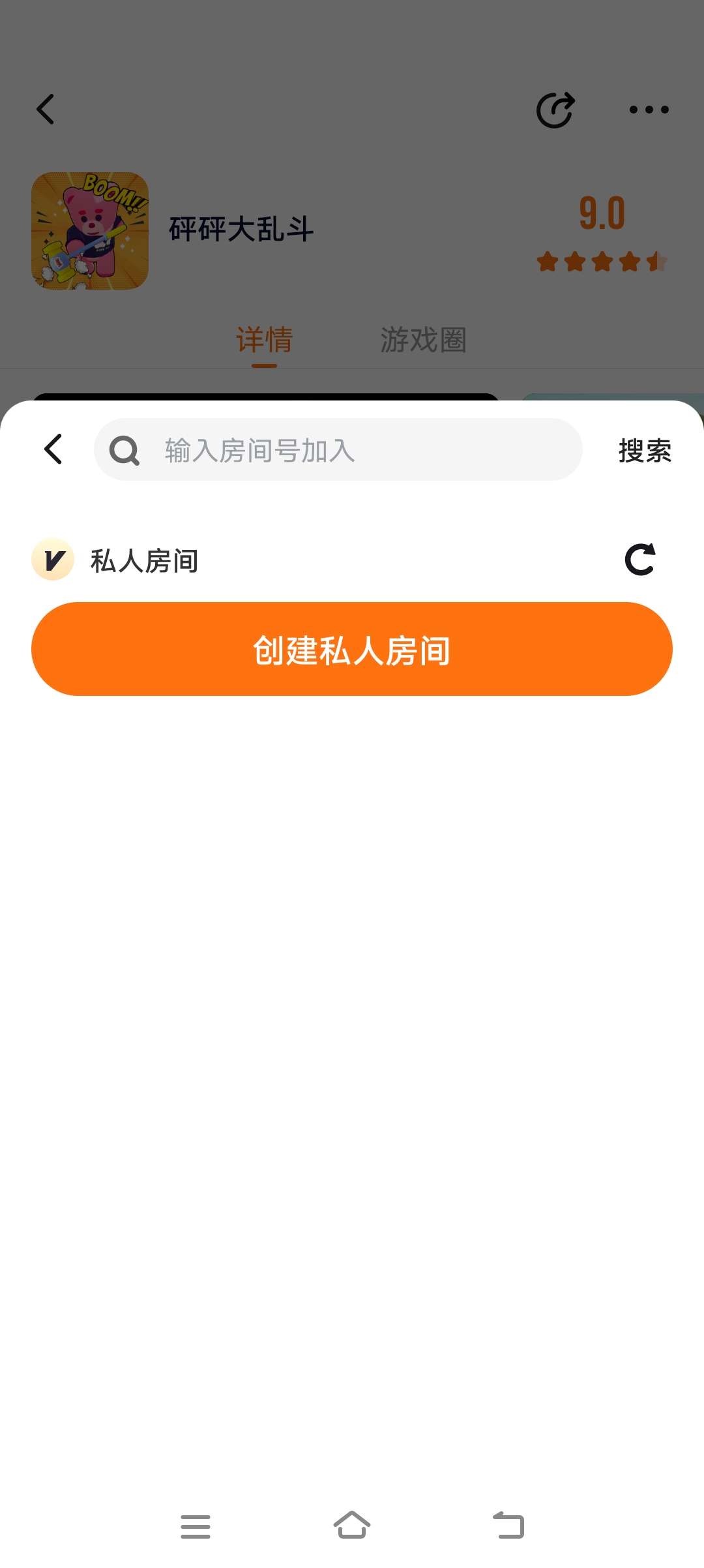The image size is (704, 1568).
Task: Focus the room number input field
Action: coord(338,449)
